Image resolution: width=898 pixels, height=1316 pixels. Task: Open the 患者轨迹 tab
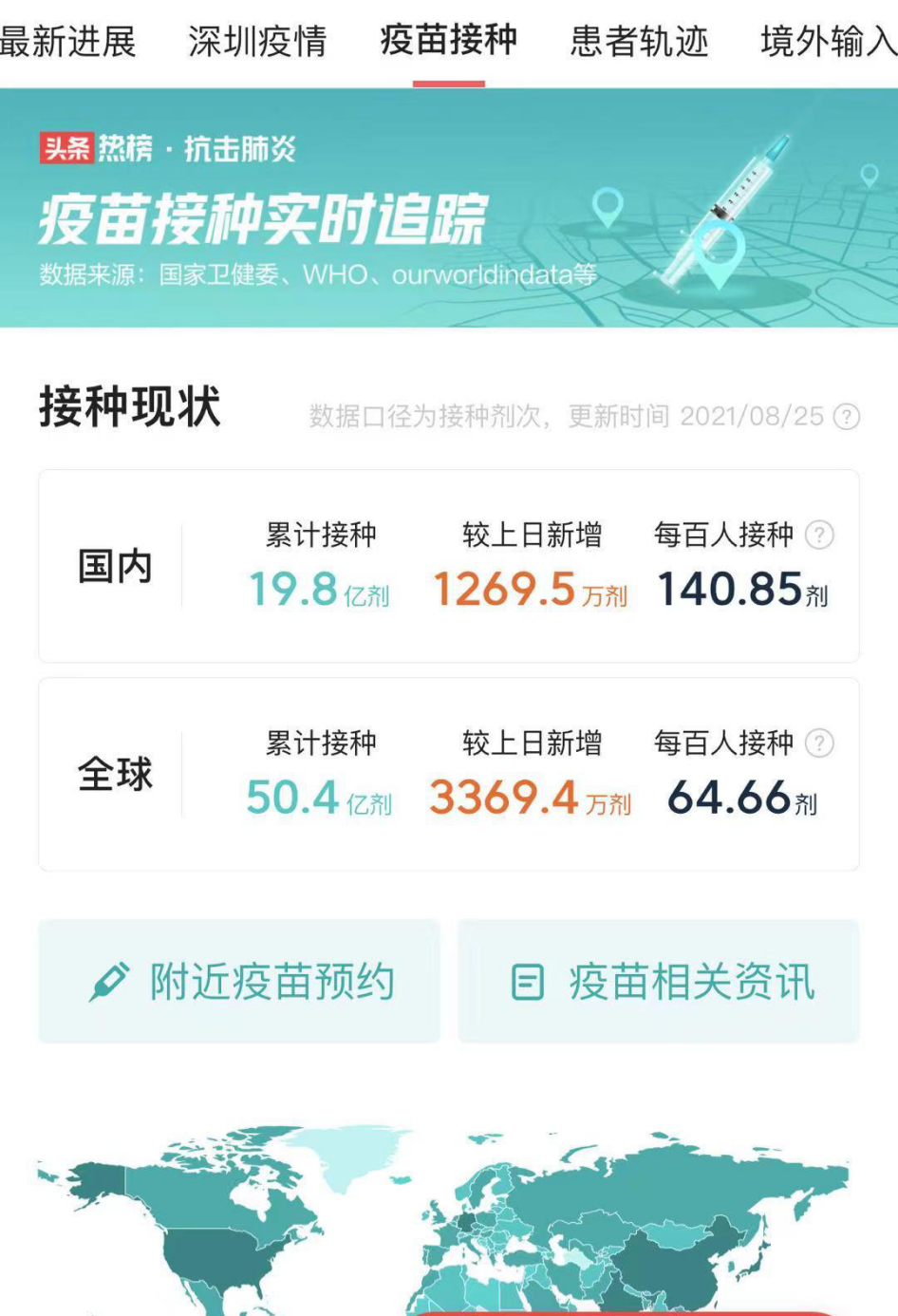(x=639, y=42)
